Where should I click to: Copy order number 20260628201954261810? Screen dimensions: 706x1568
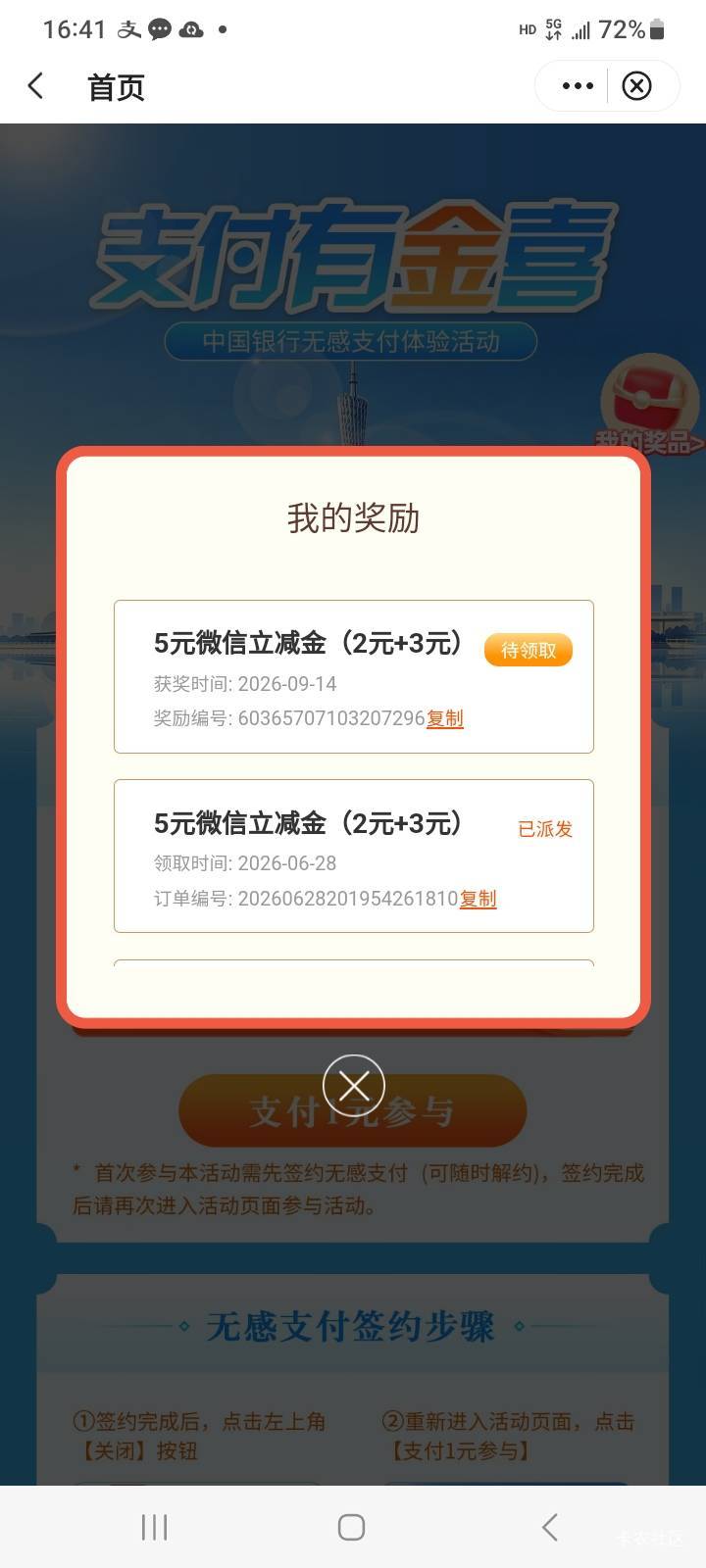coord(479,899)
